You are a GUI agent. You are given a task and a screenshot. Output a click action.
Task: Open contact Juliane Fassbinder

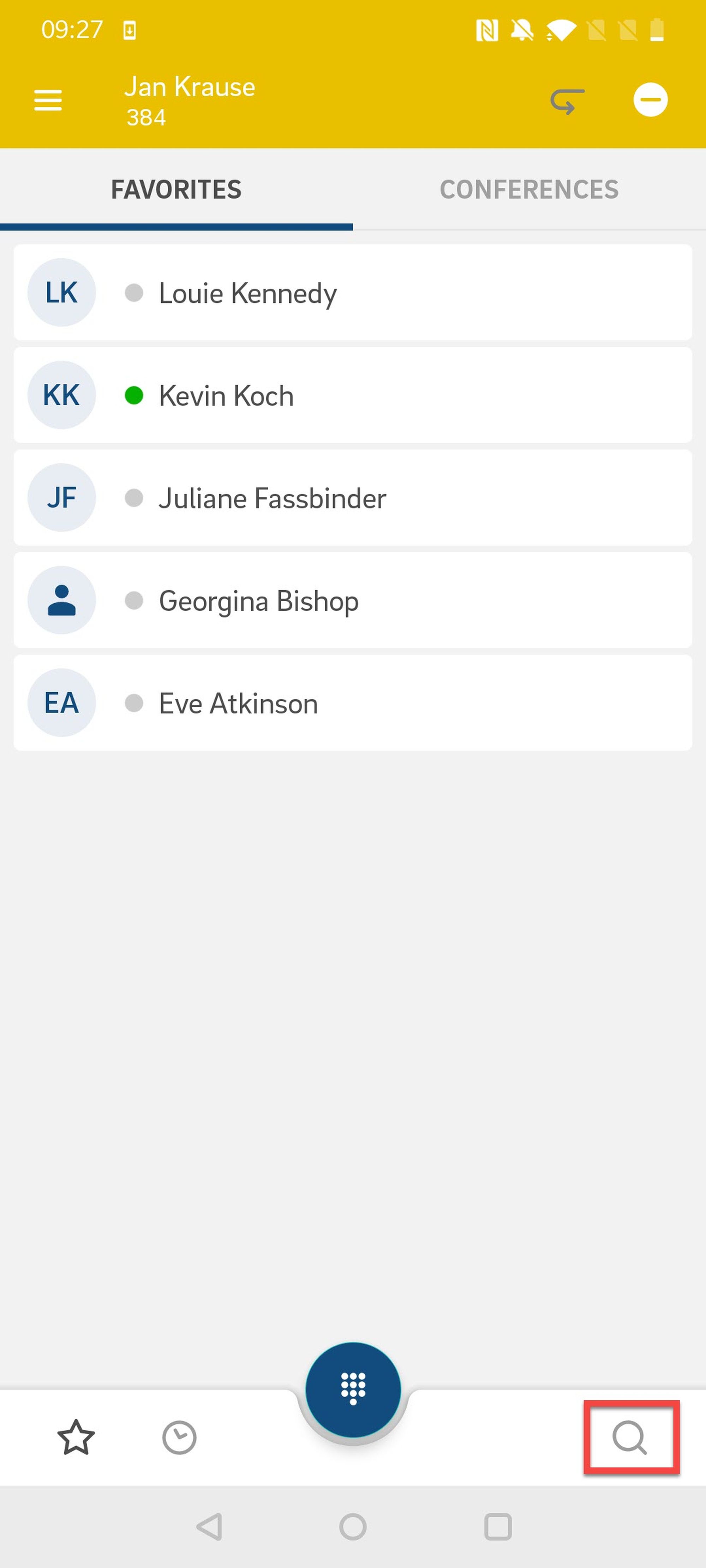pos(352,498)
